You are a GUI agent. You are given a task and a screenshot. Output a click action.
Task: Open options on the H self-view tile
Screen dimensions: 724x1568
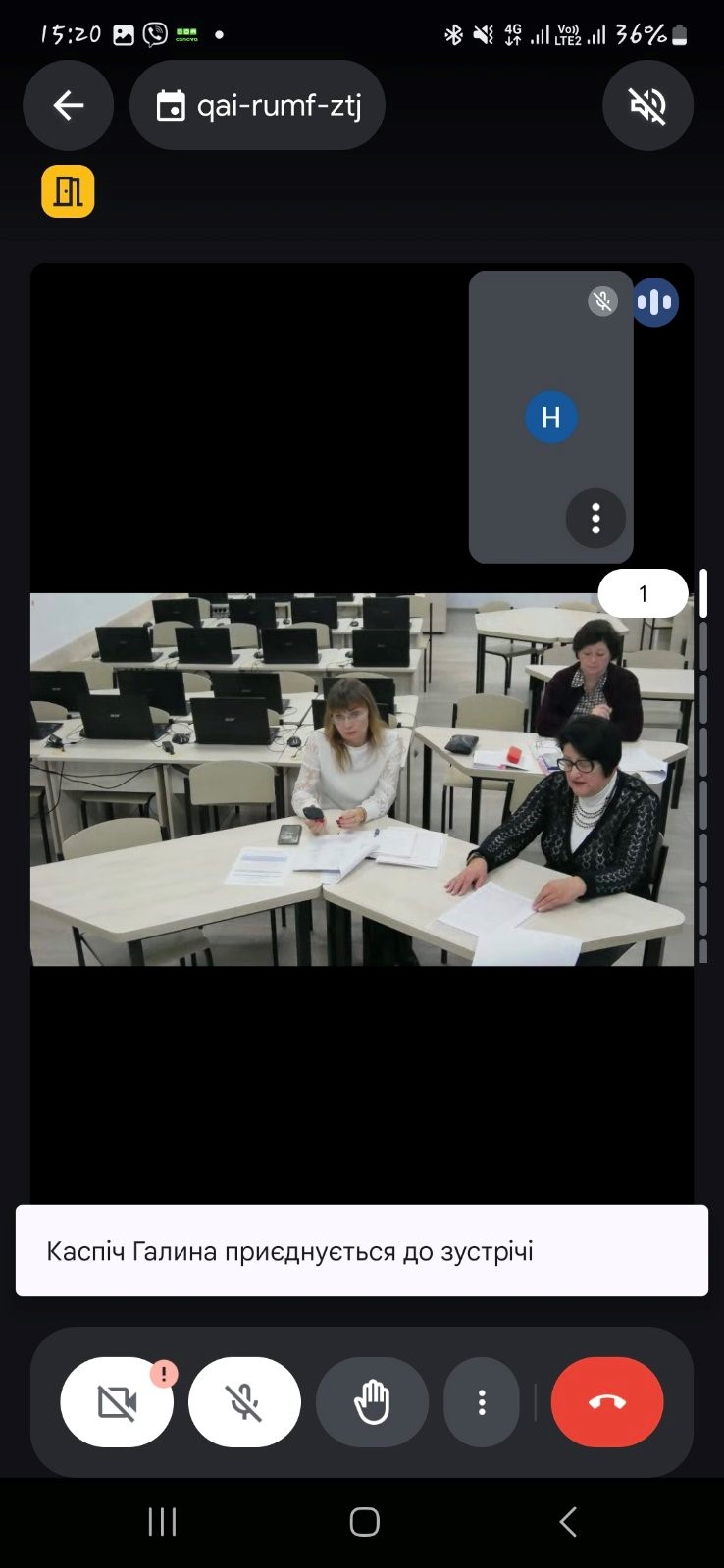pyautogui.click(x=595, y=518)
